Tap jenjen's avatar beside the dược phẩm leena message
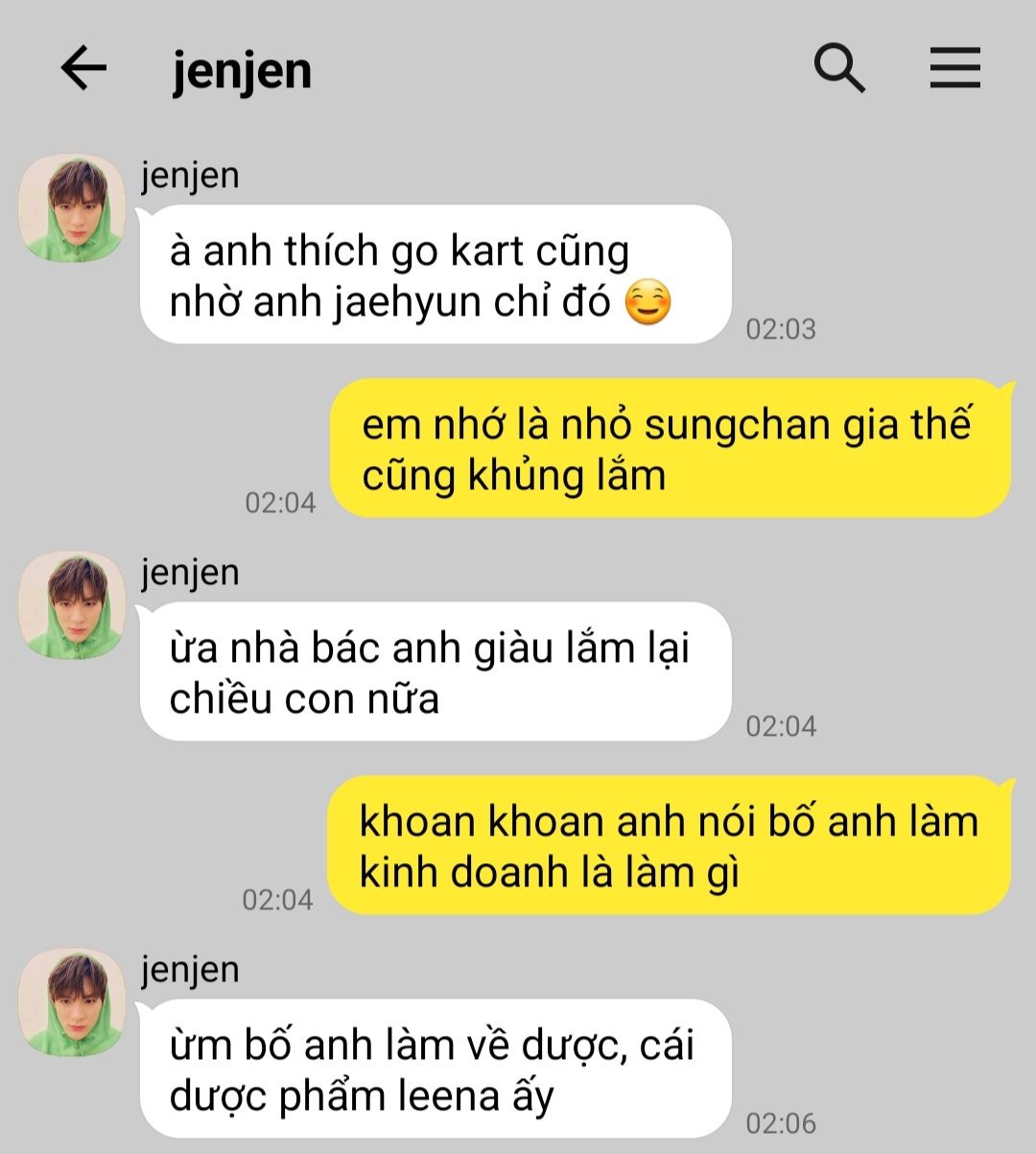The width and height of the screenshot is (1036, 1154). [x=73, y=1002]
